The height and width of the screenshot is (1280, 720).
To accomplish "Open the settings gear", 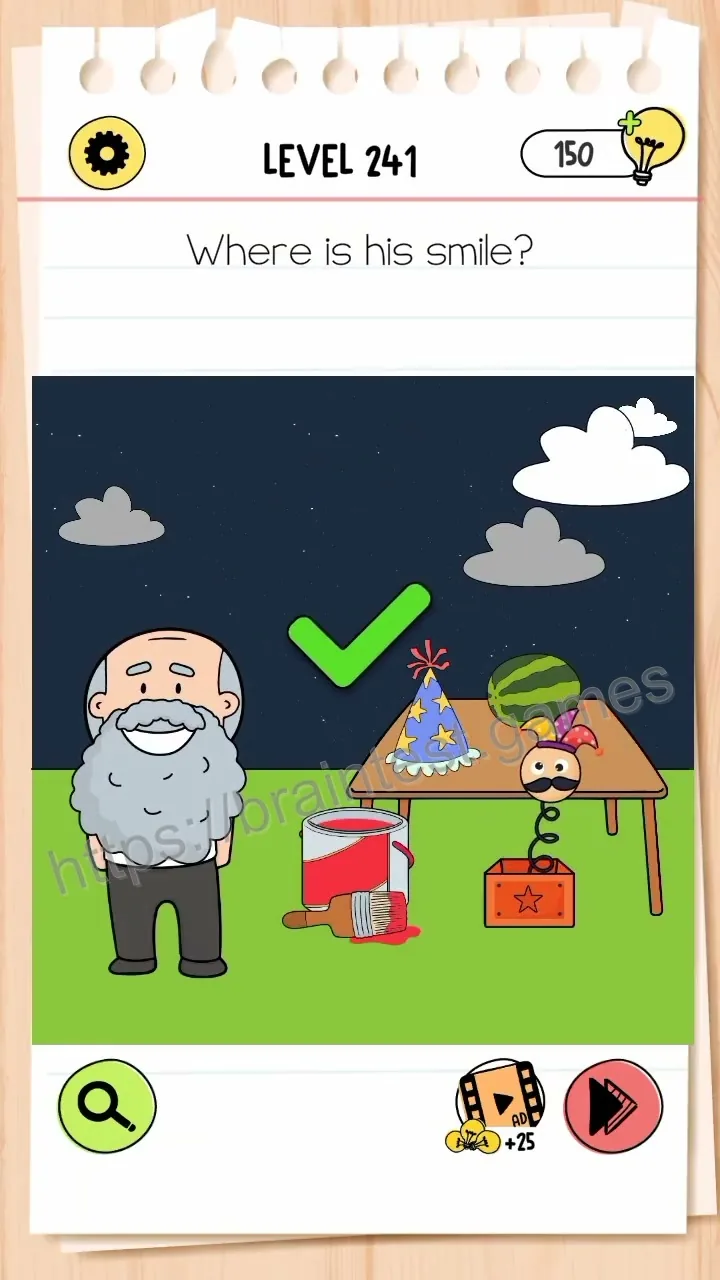I will [107, 154].
